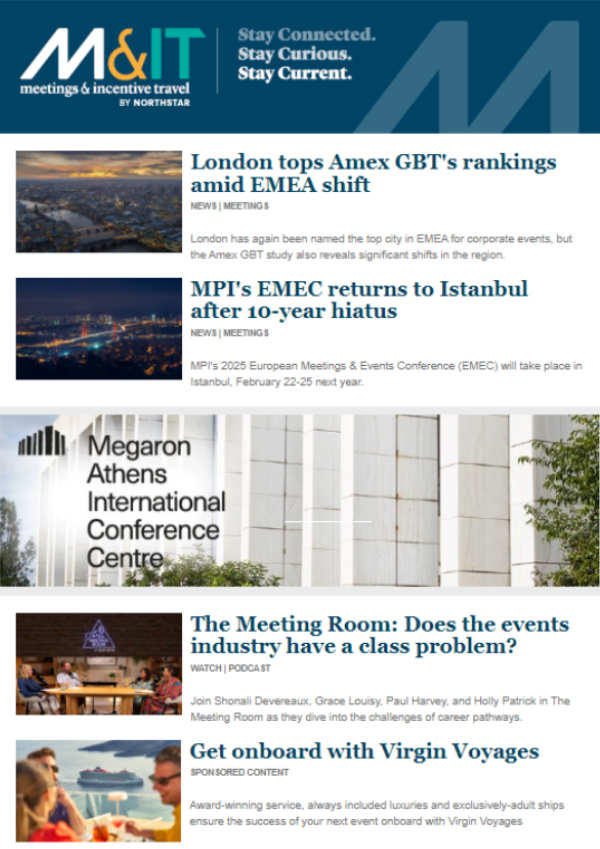Tap The Meeting Room podcast thumbnail
The height and width of the screenshot is (849, 600).
click(x=98, y=663)
